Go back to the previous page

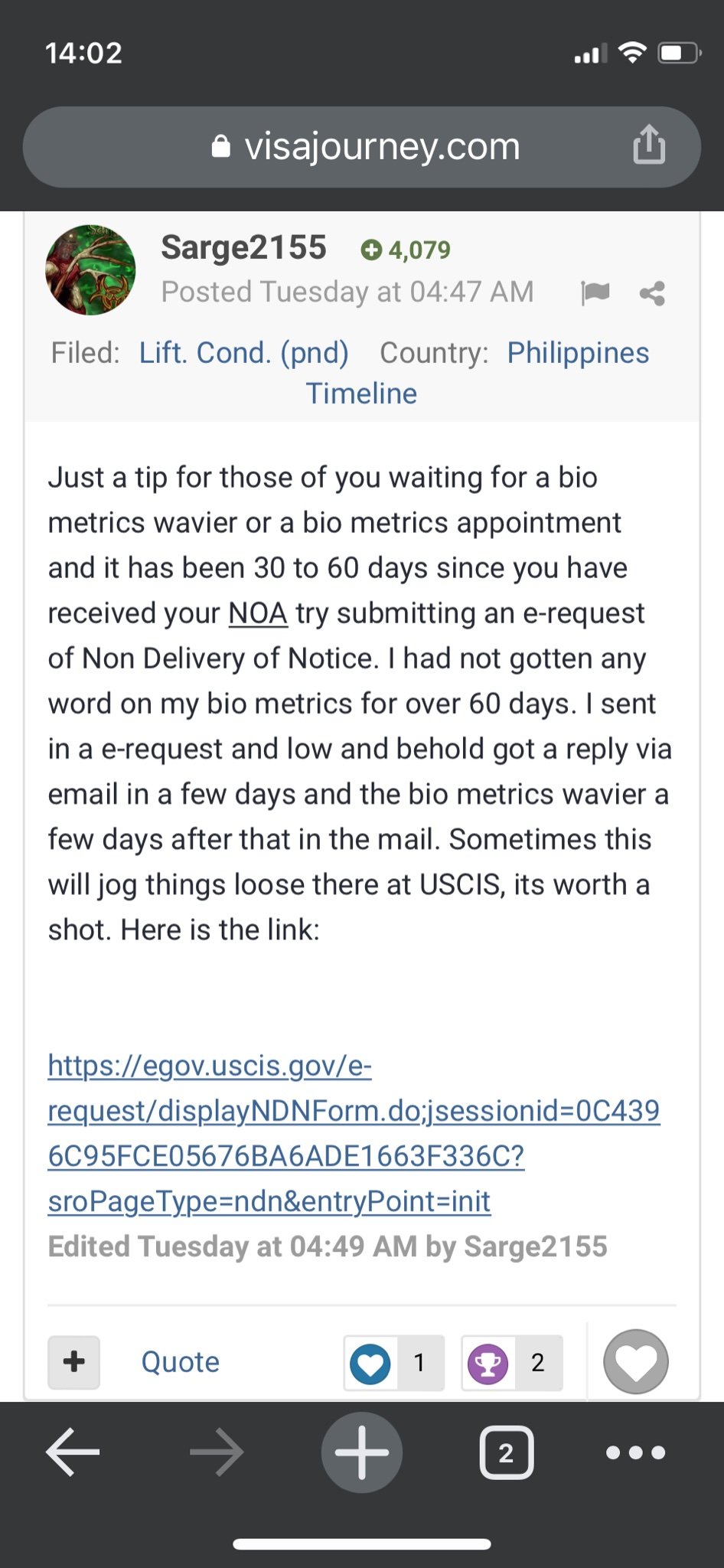coord(73,1452)
